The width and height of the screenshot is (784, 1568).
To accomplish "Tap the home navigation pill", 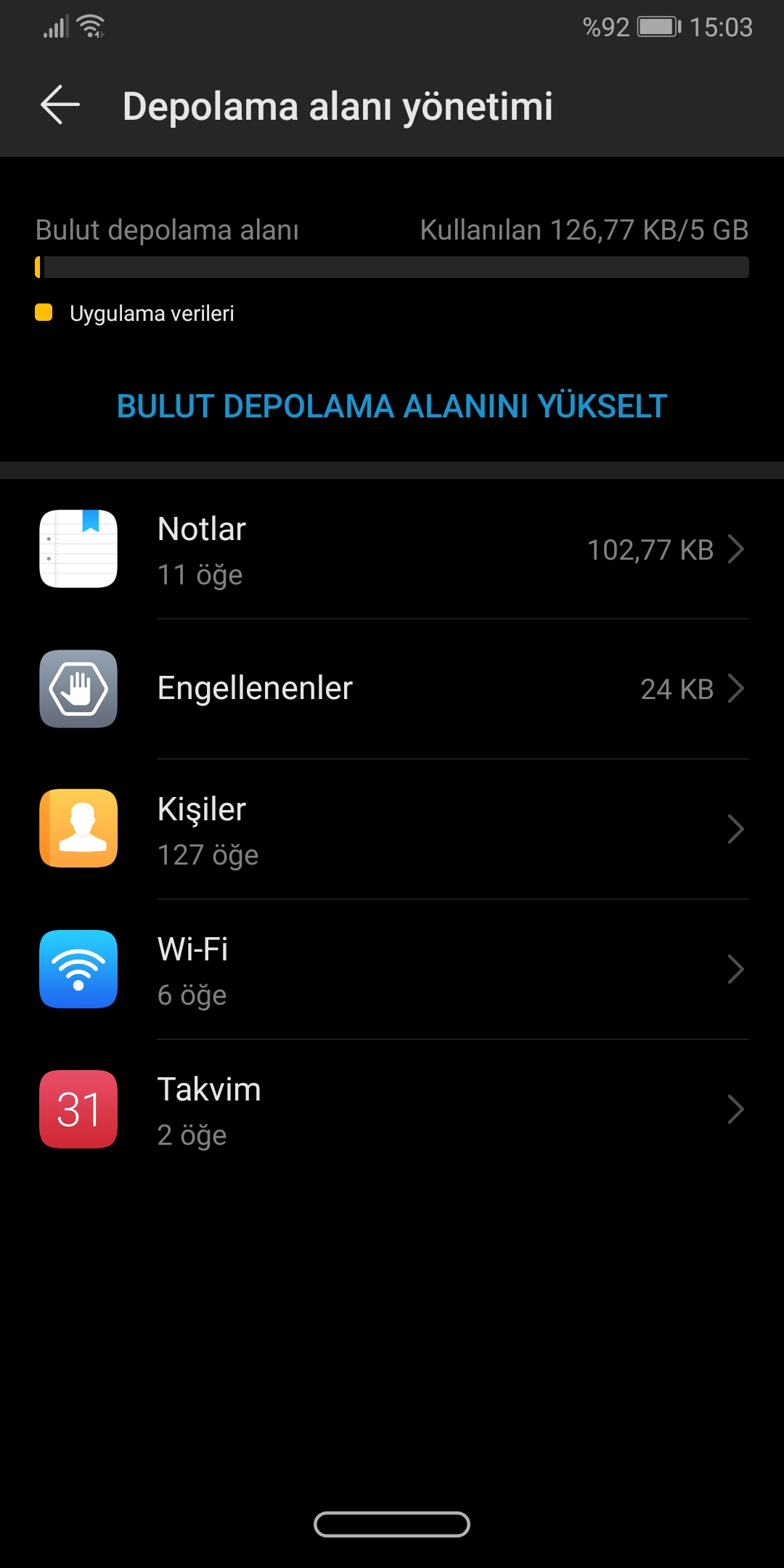I will (x=392, y=1524).
